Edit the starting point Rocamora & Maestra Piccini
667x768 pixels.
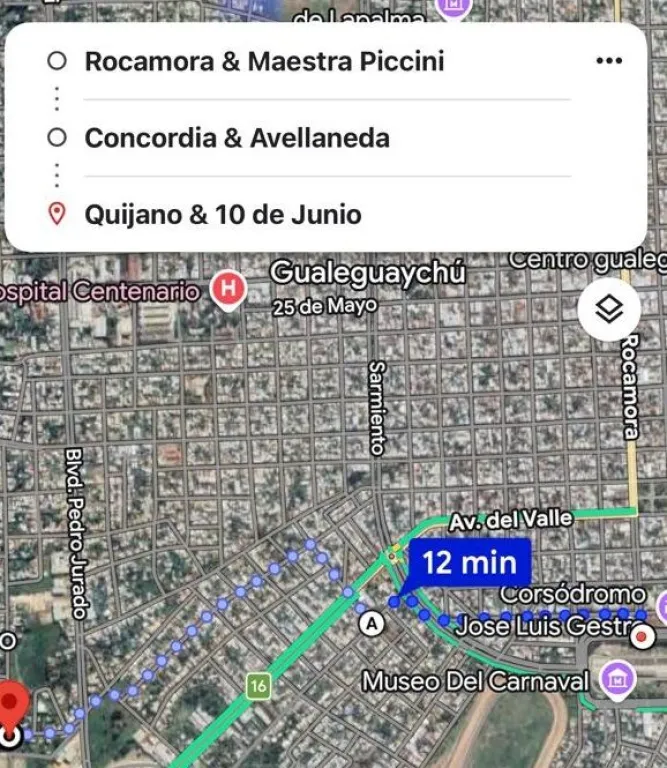264,61
